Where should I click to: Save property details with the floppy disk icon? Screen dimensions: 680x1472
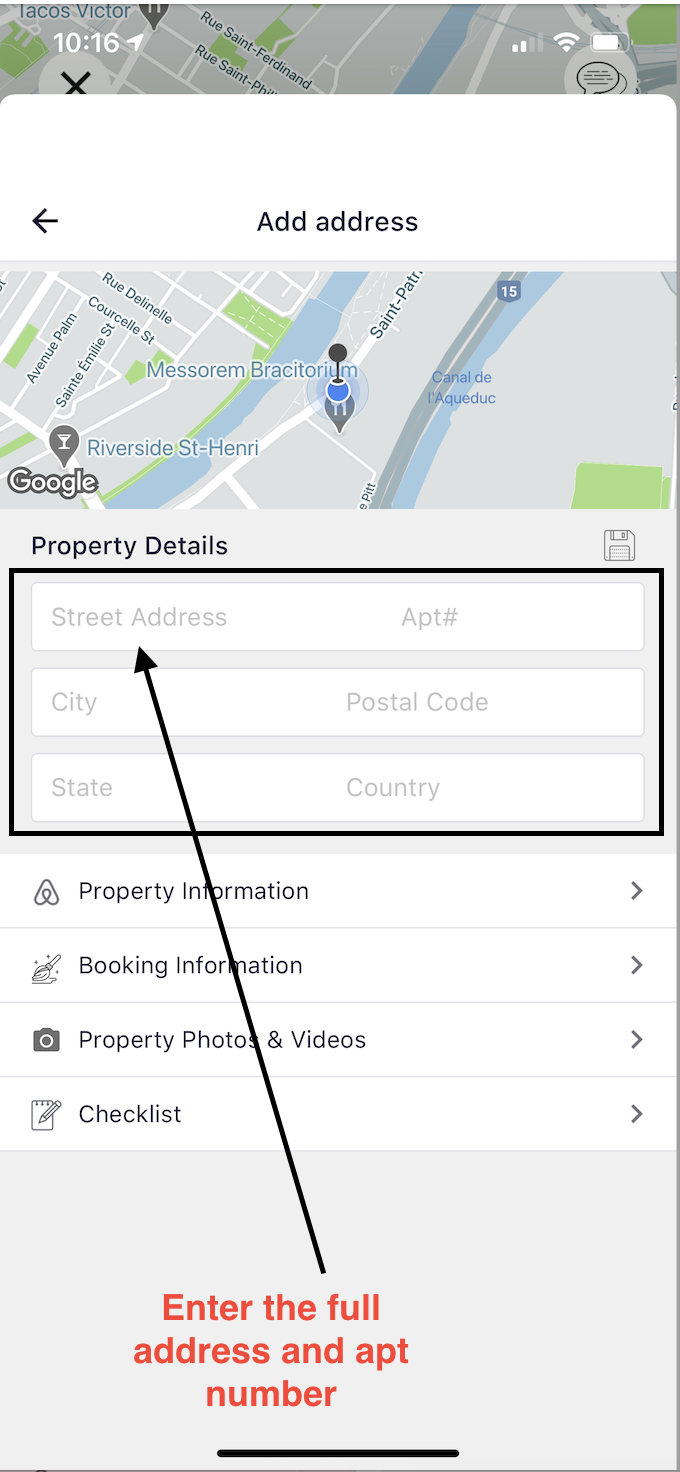[620, 546]
